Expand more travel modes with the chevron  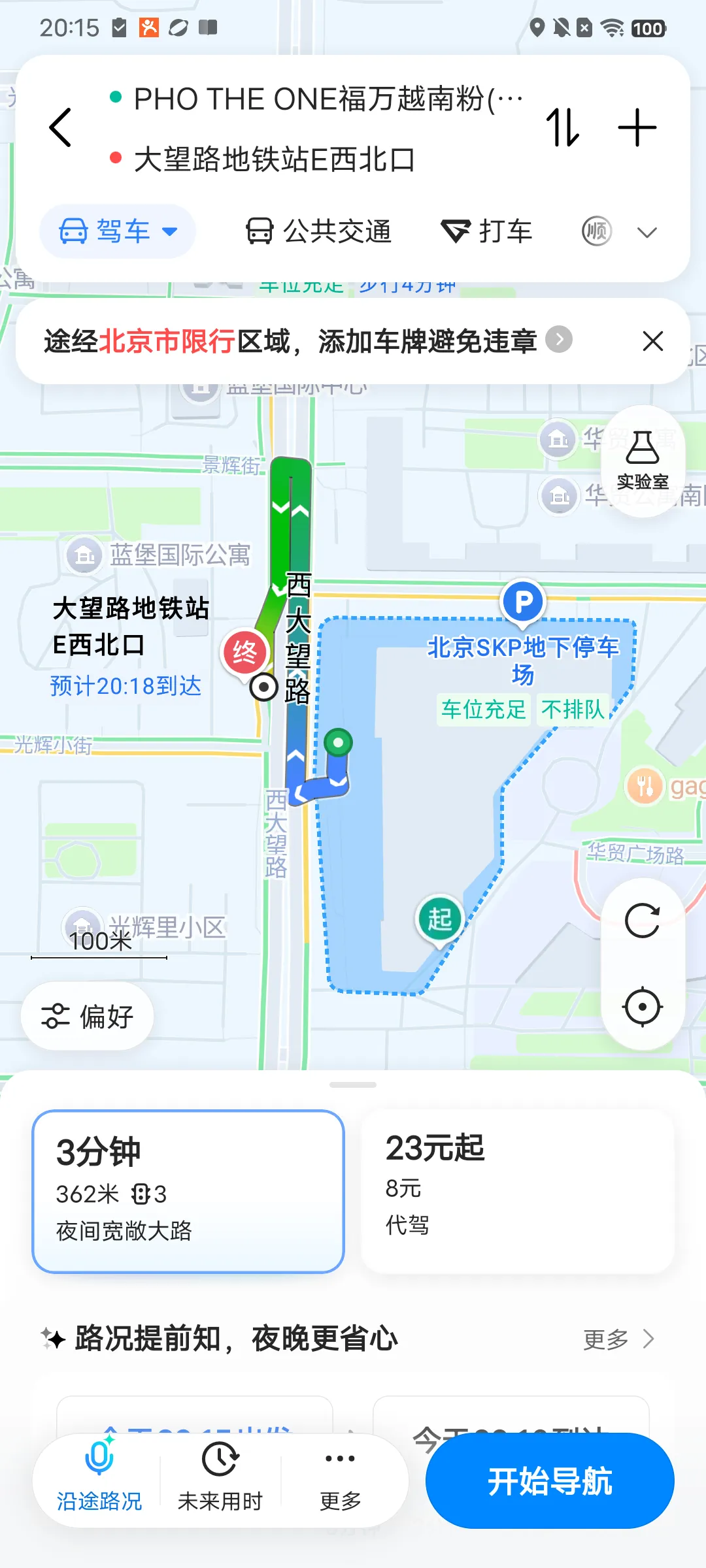(647, 232)
